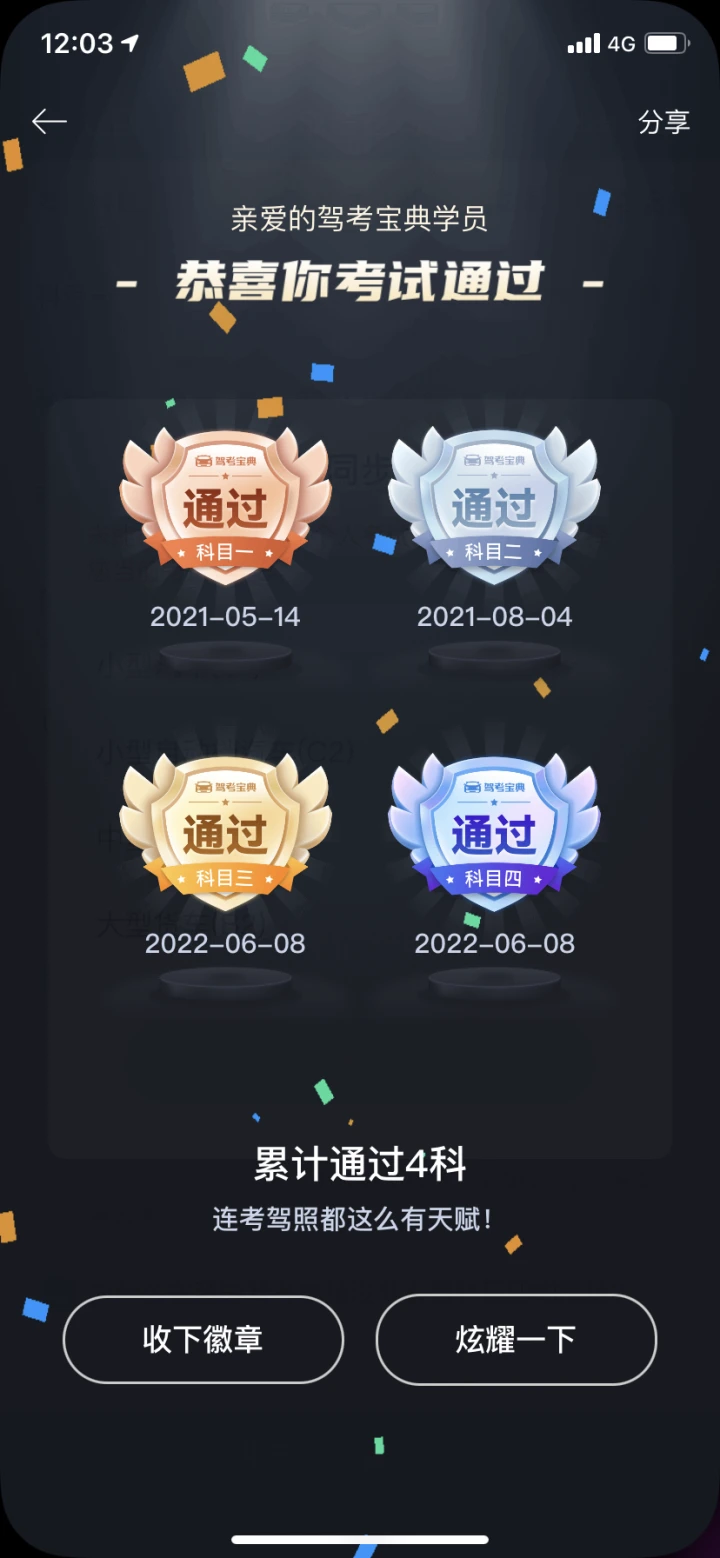Image resolution: width=720 pixels, height=1558 pixels.
Task: Tap the 收下徽章 button
Action: [203, 1339]
